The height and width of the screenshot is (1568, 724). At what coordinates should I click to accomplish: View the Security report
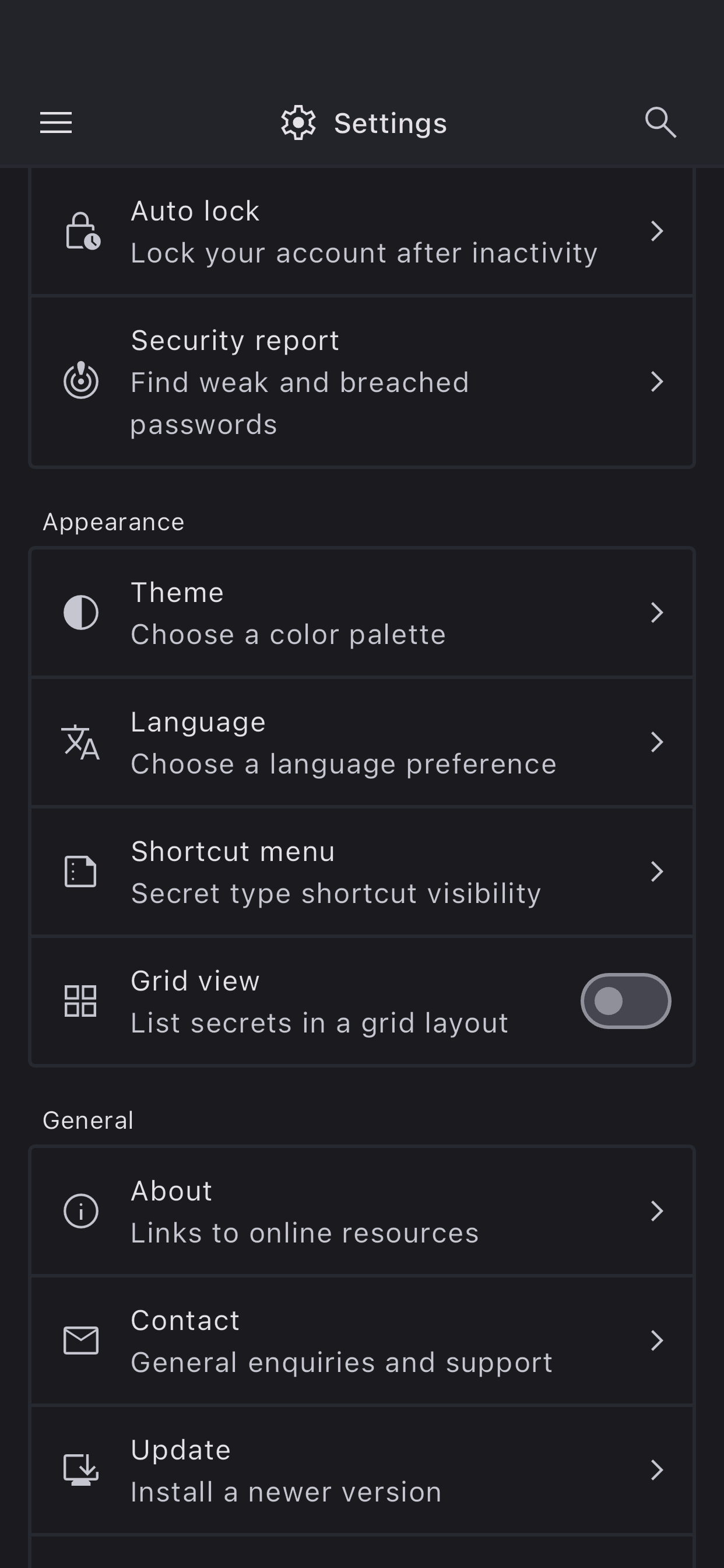(x=362, y=382)
